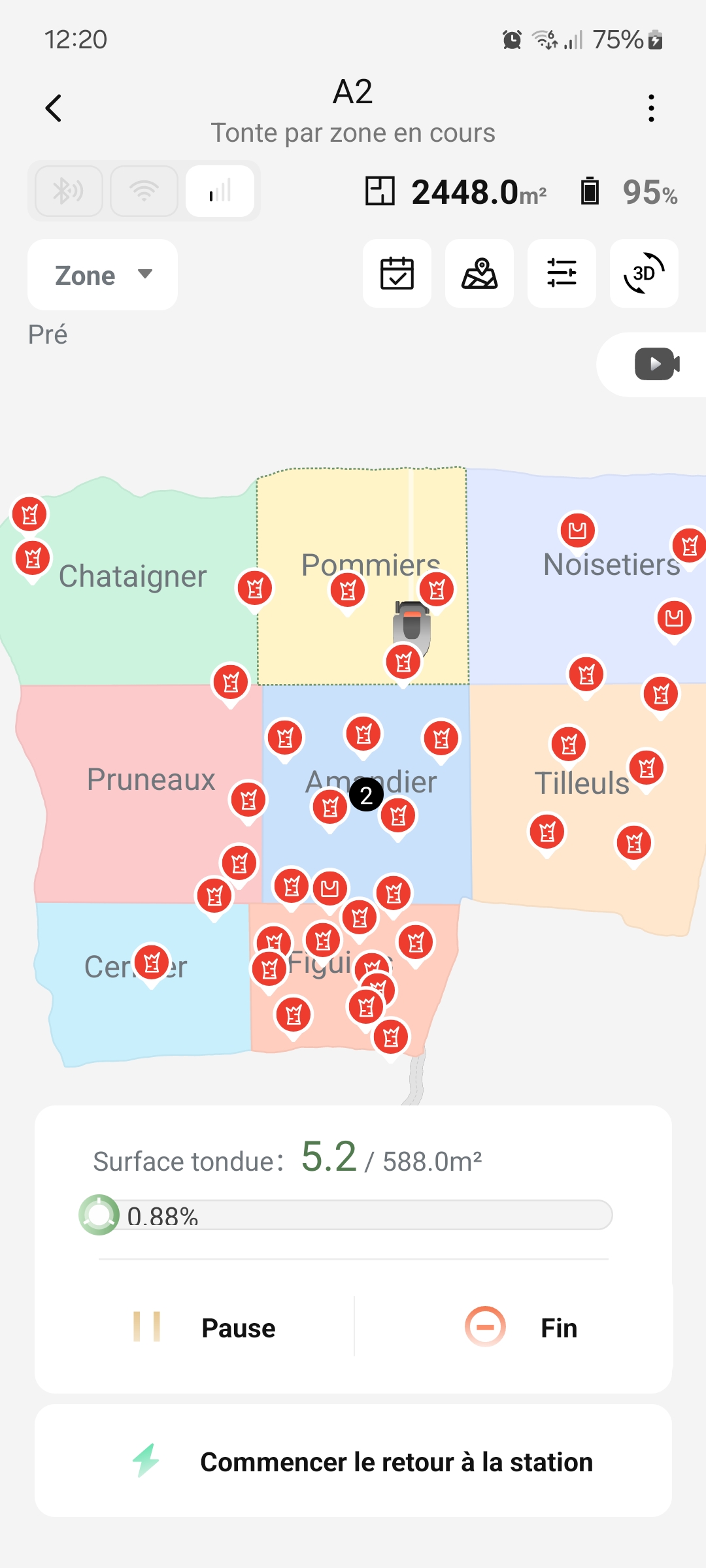Open the mowing settings sliders
The width and height of the screenshot is (706, 1568).
point(562,274)
